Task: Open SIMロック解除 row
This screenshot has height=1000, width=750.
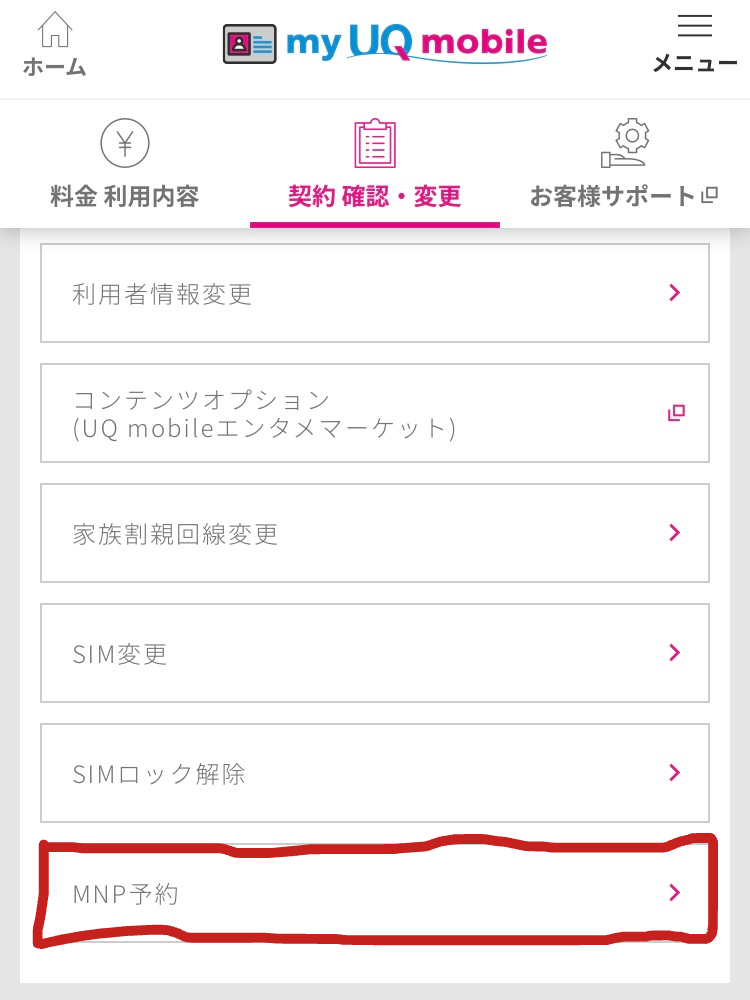Action: (374, 773)
